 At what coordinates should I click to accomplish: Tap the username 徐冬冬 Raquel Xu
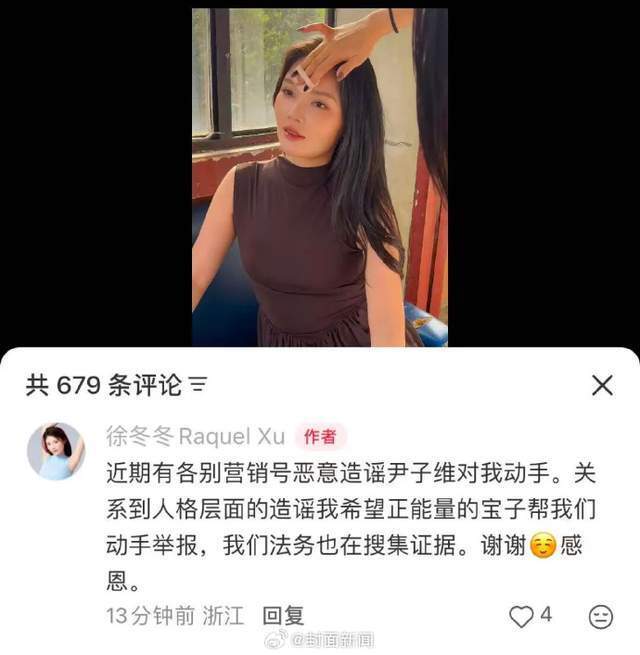[196, 436]
